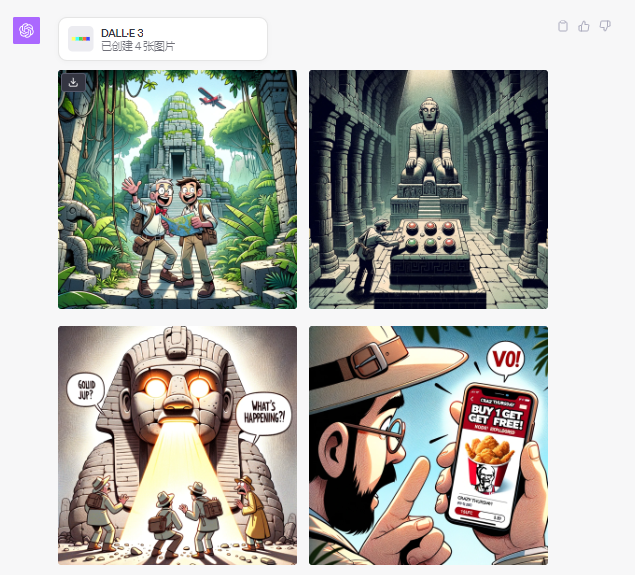Expand the DALL·E 3 created images chip
Screen dimensions: 635x575
coord(163,39)
